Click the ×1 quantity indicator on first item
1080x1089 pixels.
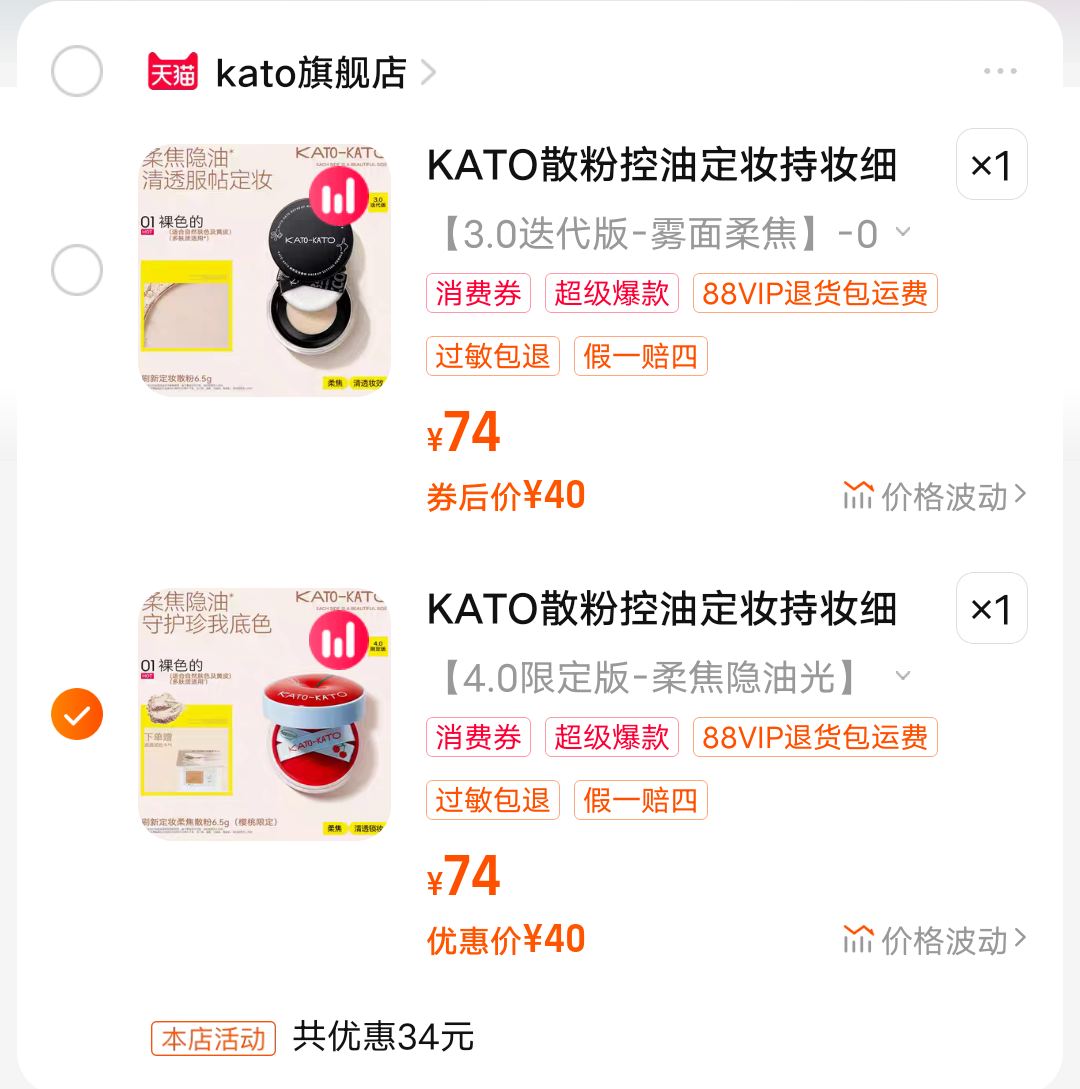point(991,165)
